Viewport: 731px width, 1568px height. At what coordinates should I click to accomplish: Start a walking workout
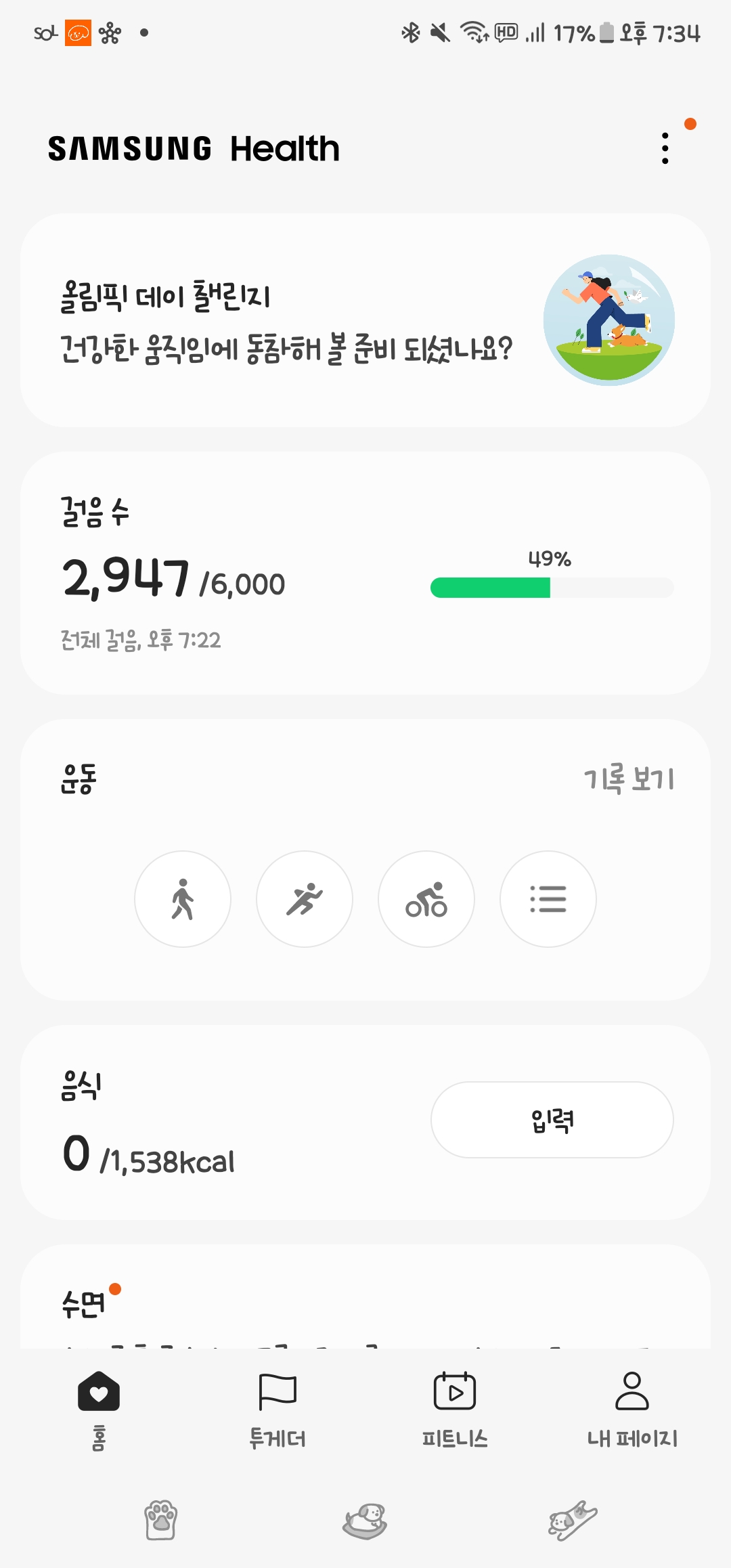[183, 899]
